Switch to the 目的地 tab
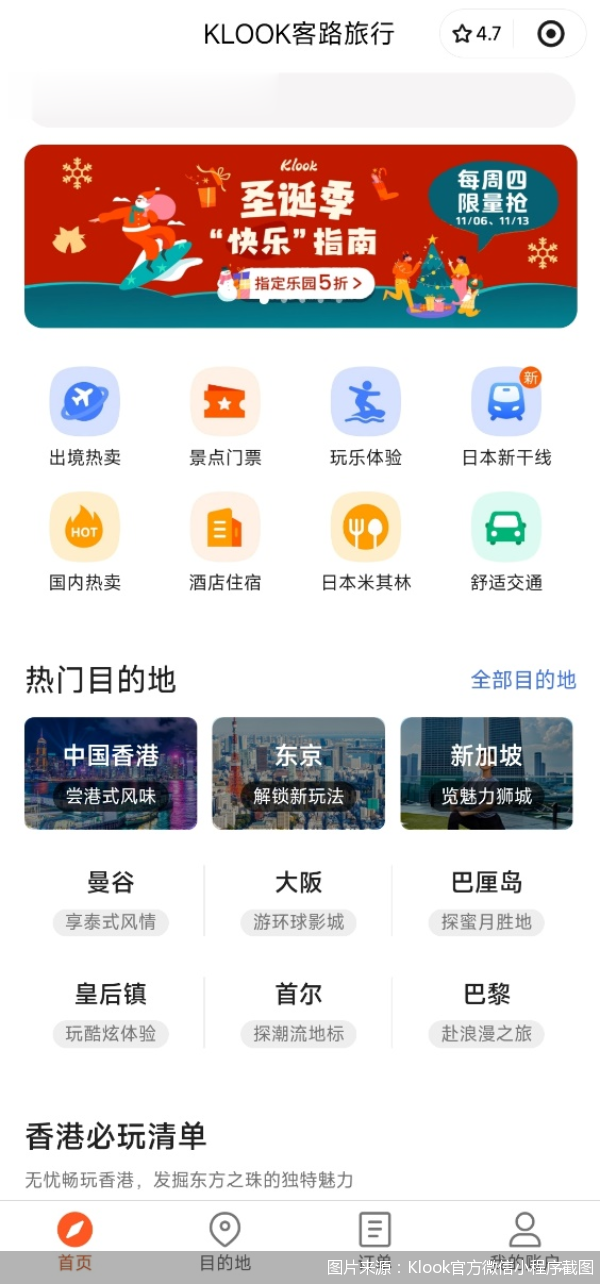This screenshot has width=600, height=1284. (x=225, y=1241)
